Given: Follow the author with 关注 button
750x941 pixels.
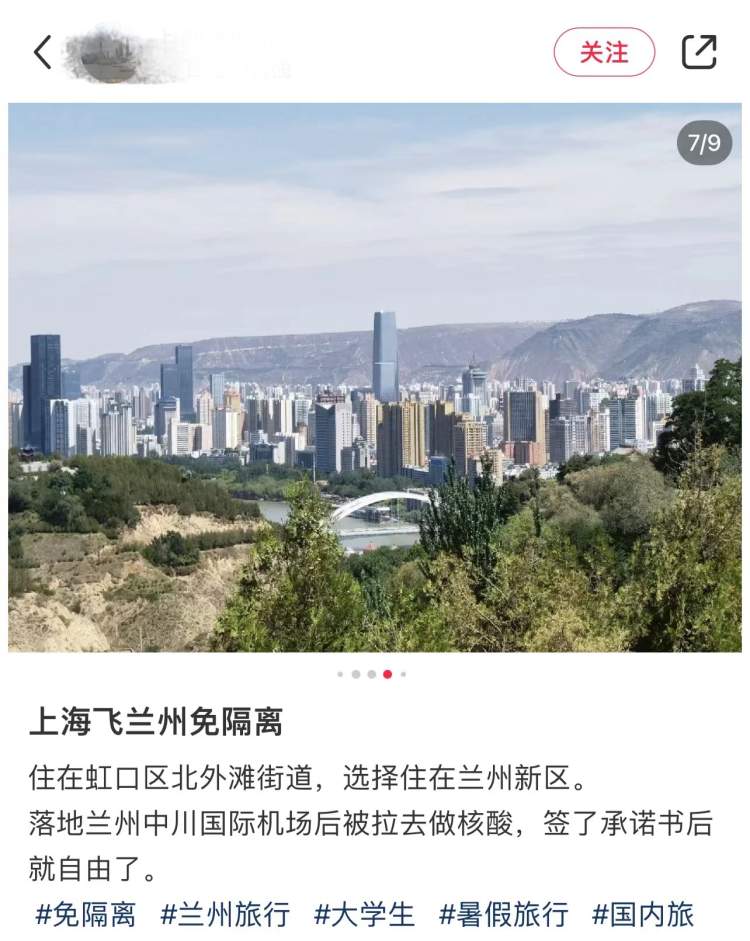Looking at the screenshot, I should click(x=604, y=52).
